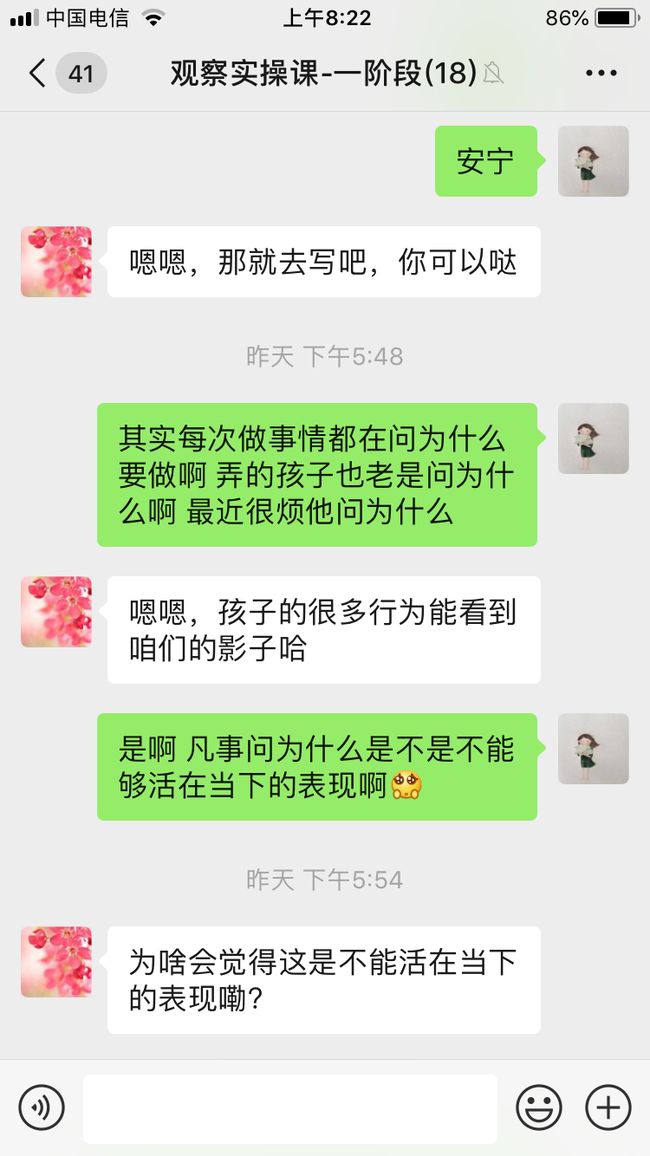Open the emoji sticker panel
Screen dimensions: 650x1156
click(x=539, y=1107)
